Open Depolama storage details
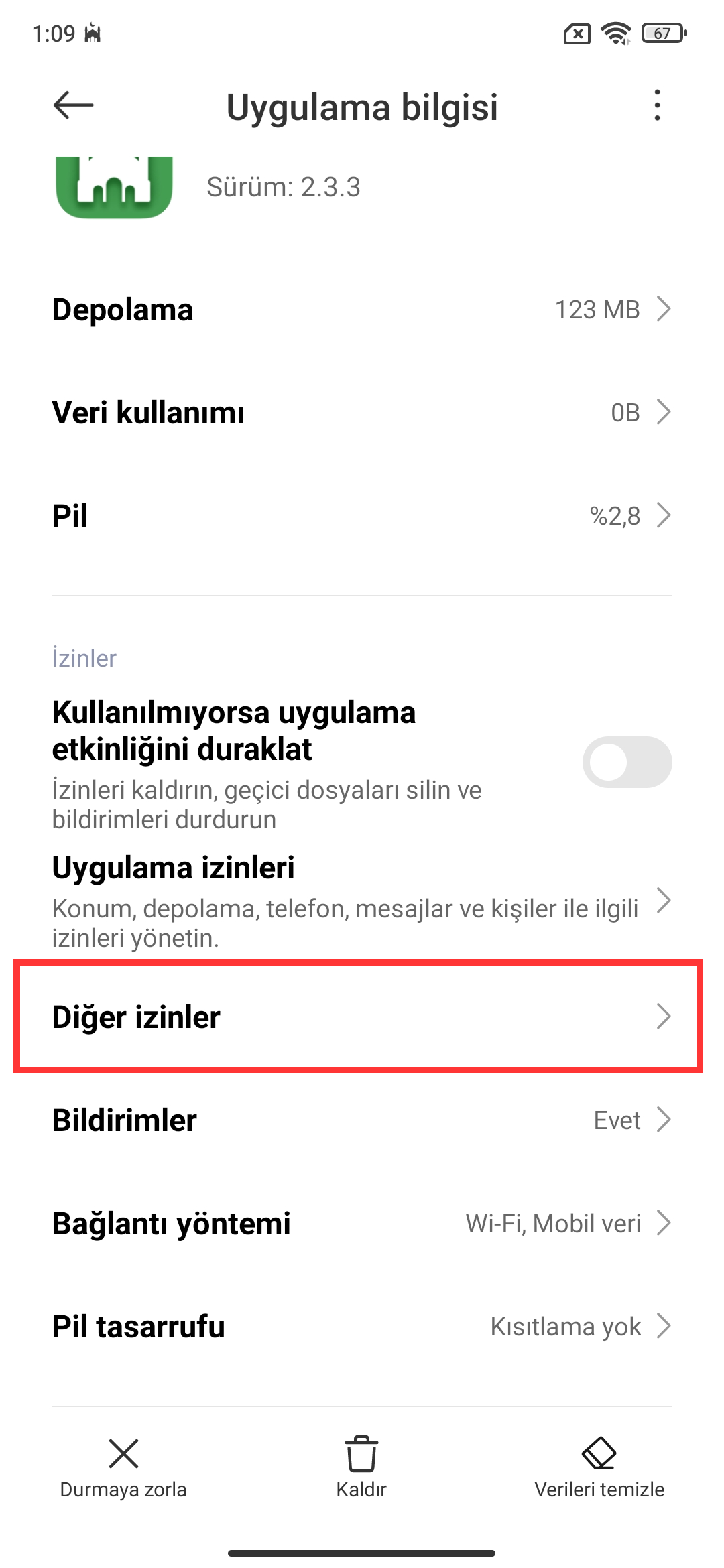This screenshot has width=724, height=1568. point(362,310)
